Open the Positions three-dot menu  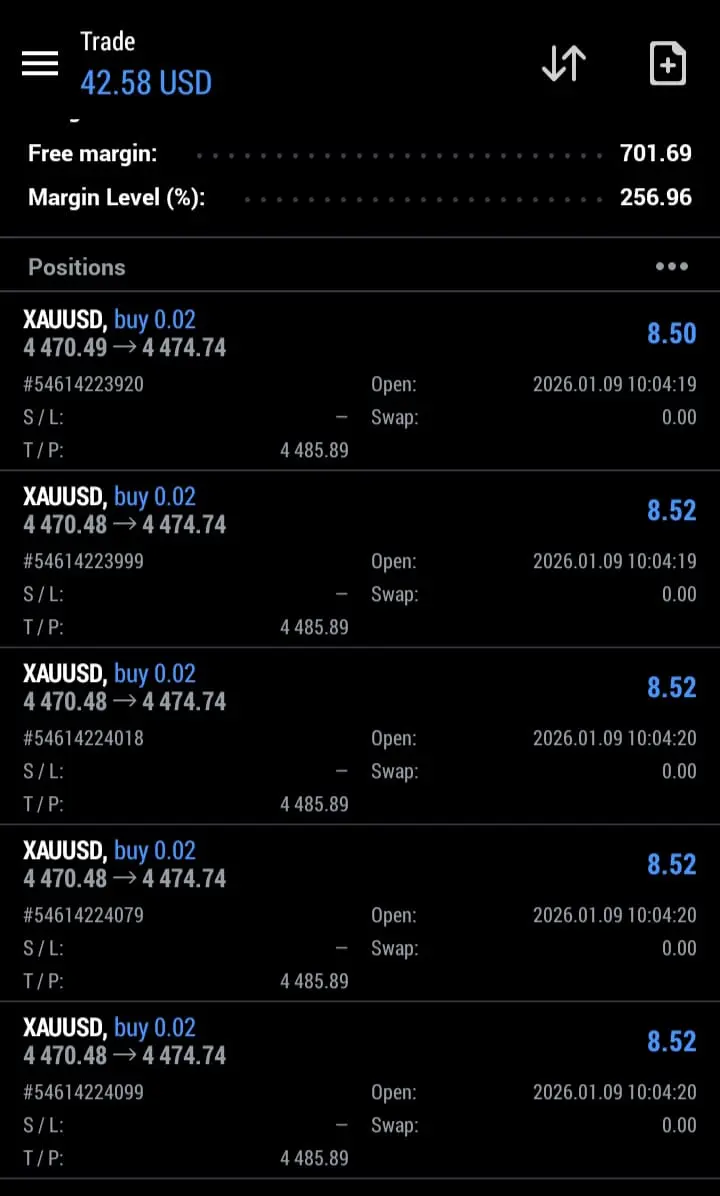[671, 266]
